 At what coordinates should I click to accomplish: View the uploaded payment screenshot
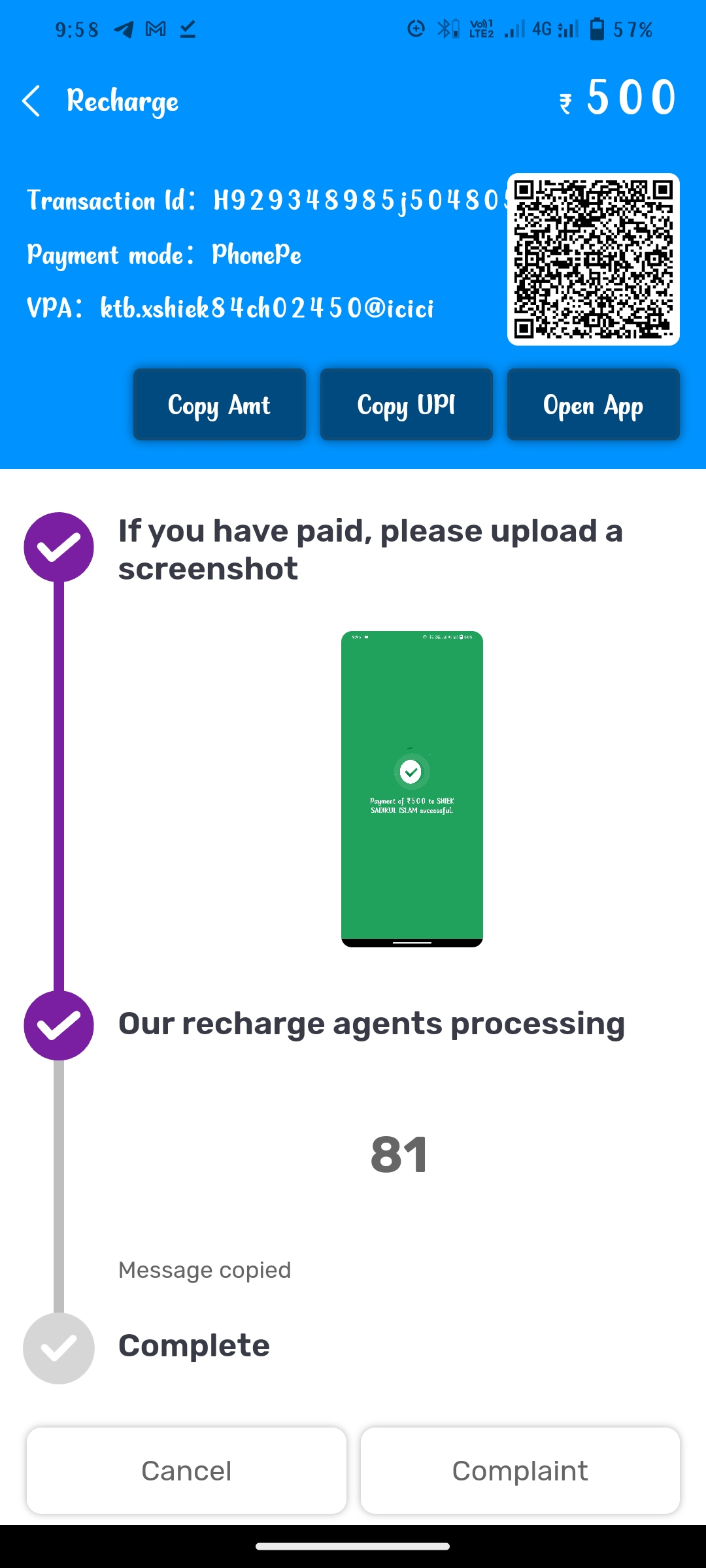[x=412, y=789]
